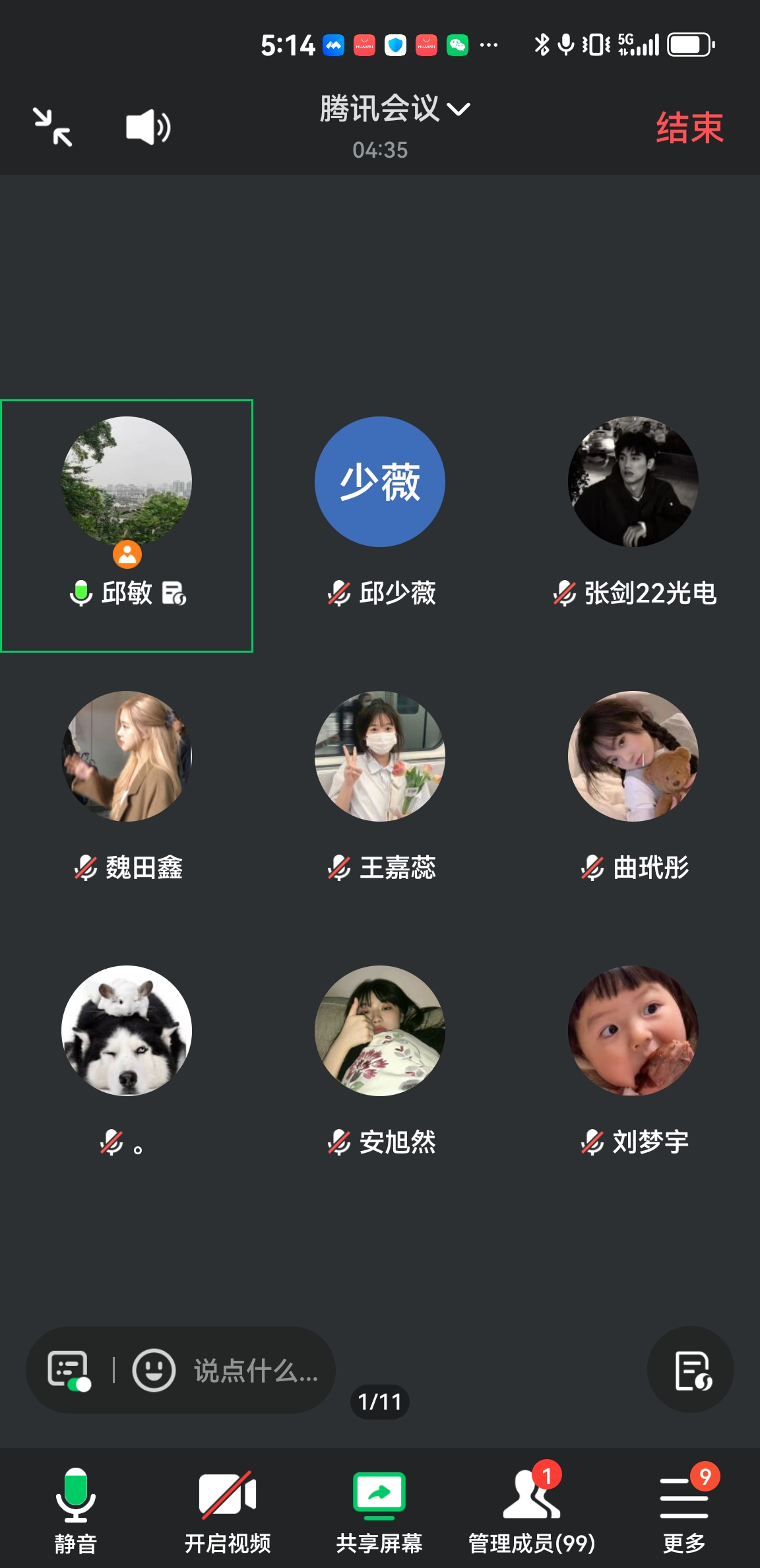Mute microphone with 静音
The height and width of the screenshot is (1568, 760).
coord(76,1510)
